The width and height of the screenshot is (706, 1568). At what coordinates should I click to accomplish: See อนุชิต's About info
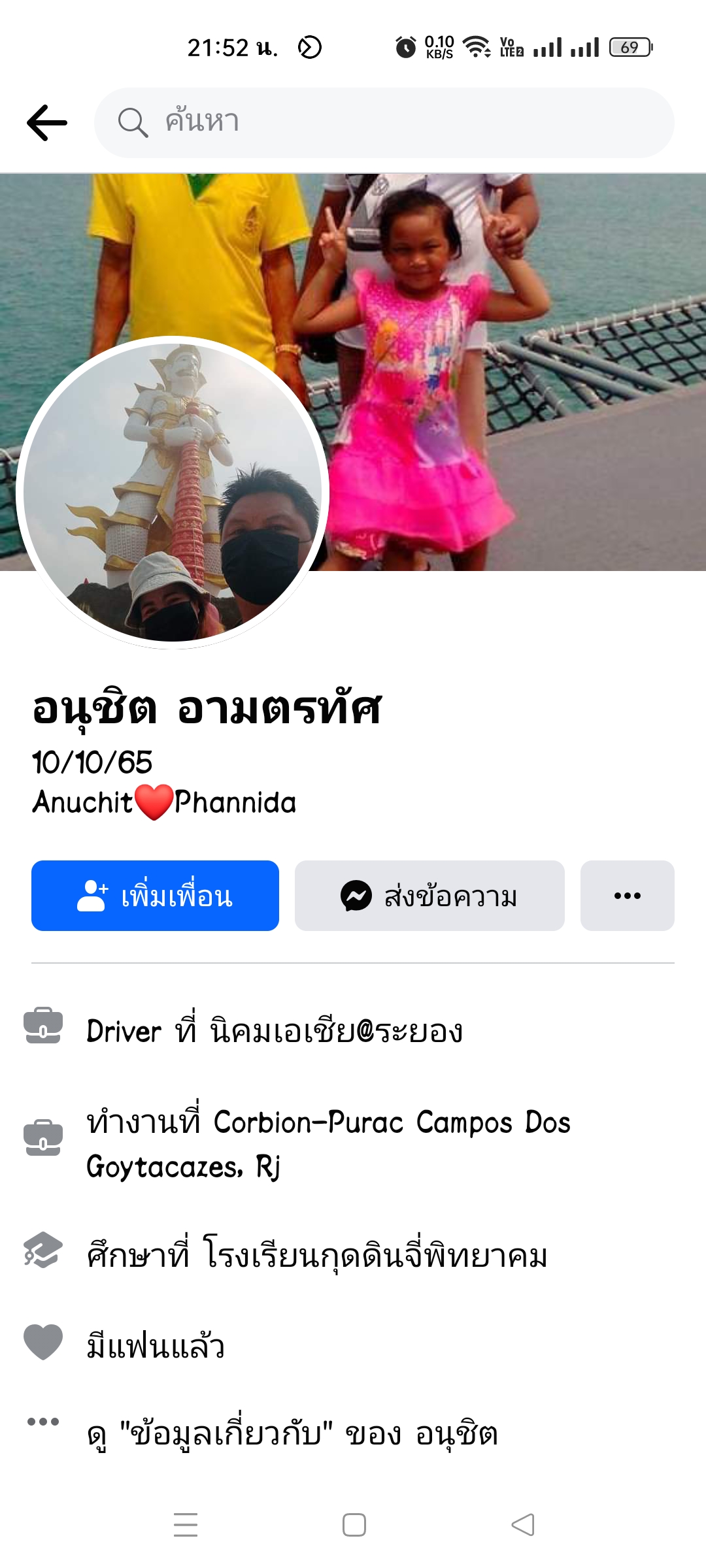293,1433
